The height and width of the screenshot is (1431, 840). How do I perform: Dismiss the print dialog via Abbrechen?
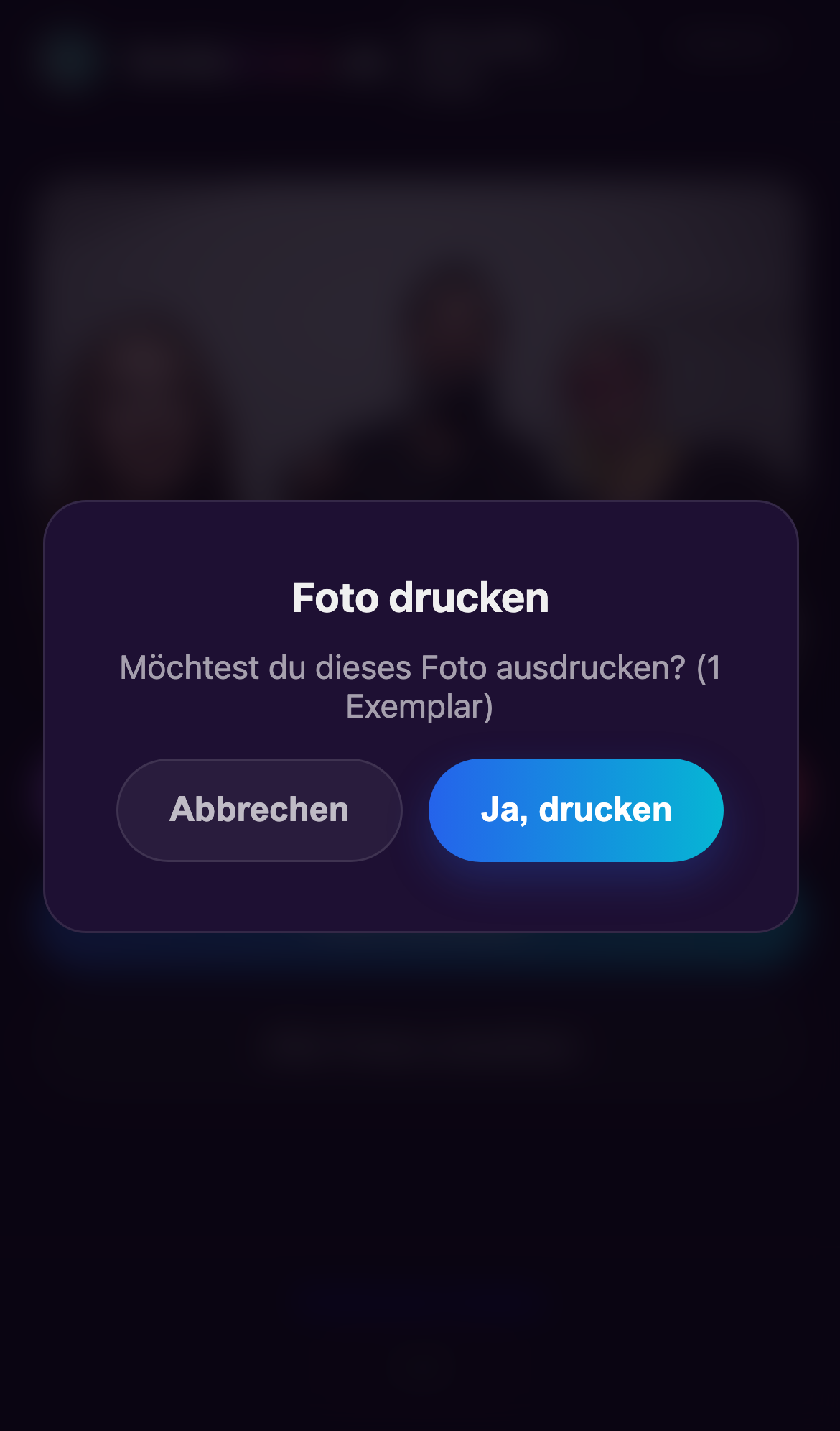(x=258, y=810)
